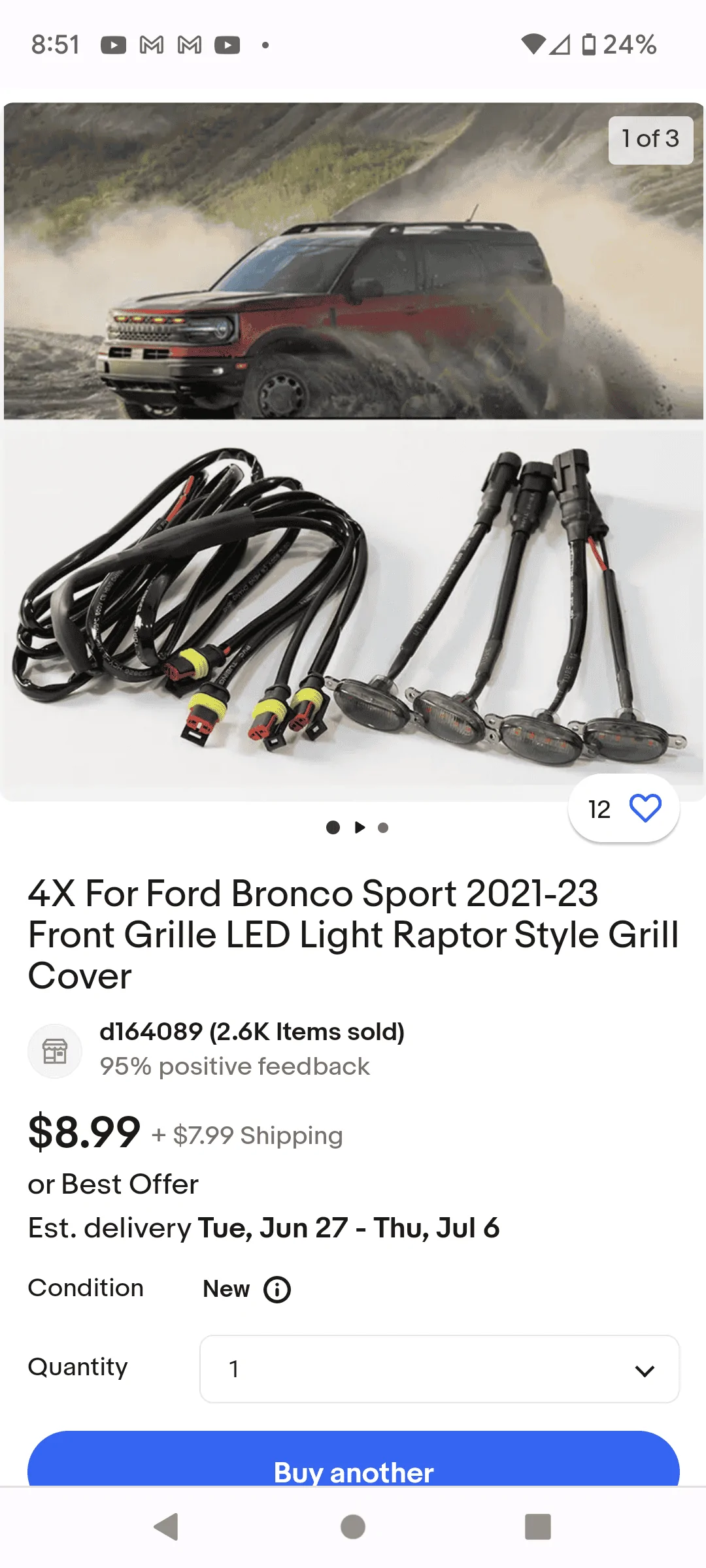The image size is (706, 1568).
Task: Tap the second Gmail notification icon
Action: pyautogui.click(x=188, y=44)
